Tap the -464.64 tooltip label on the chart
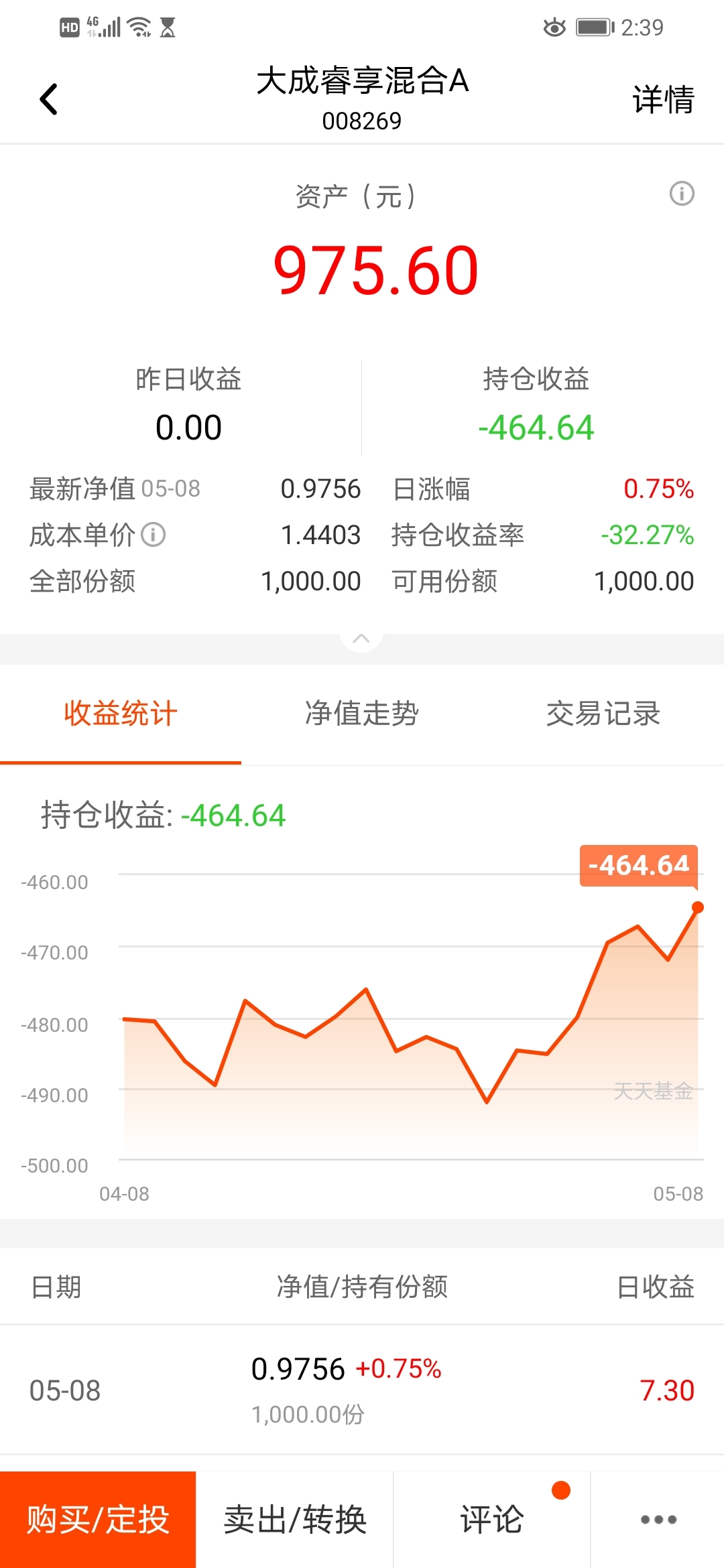Viewport: 724px width, 1568px height. point(638,865)
